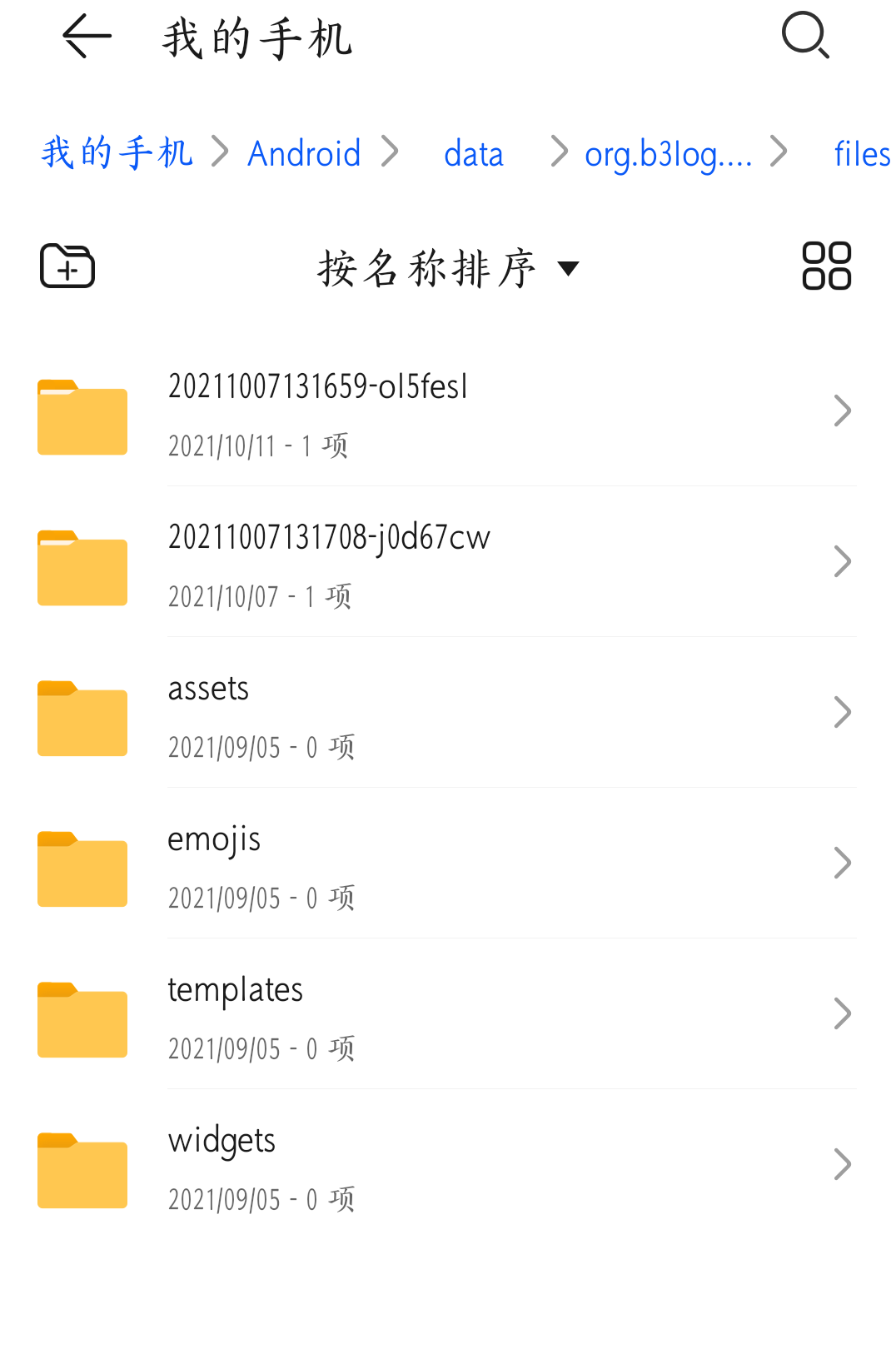The width and height of the screenshot is (896, 1349).
Task: Go to 我的手机 in the breadcrumb
Action: 116,153
